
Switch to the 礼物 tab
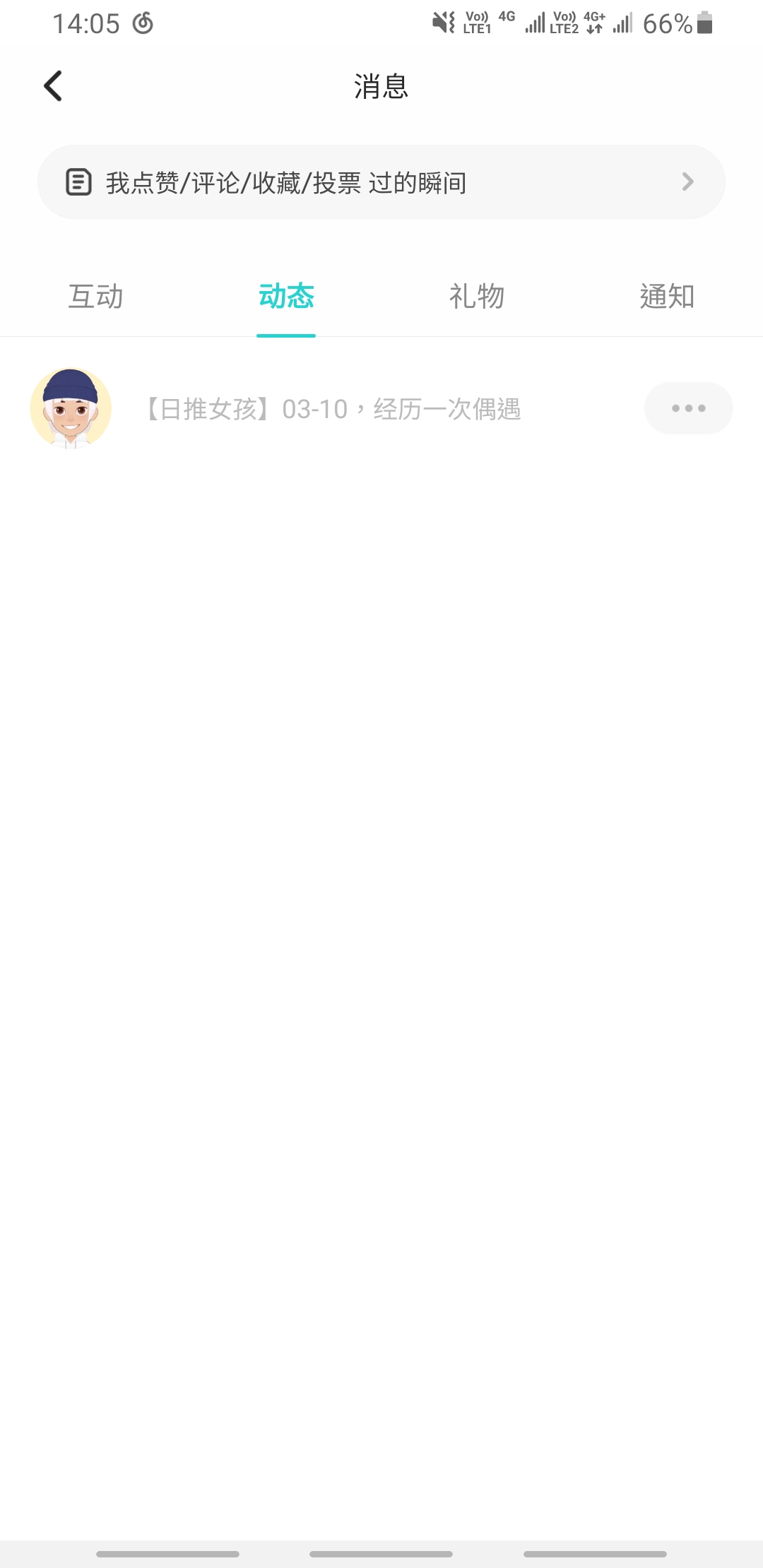(x=477, y=296)
